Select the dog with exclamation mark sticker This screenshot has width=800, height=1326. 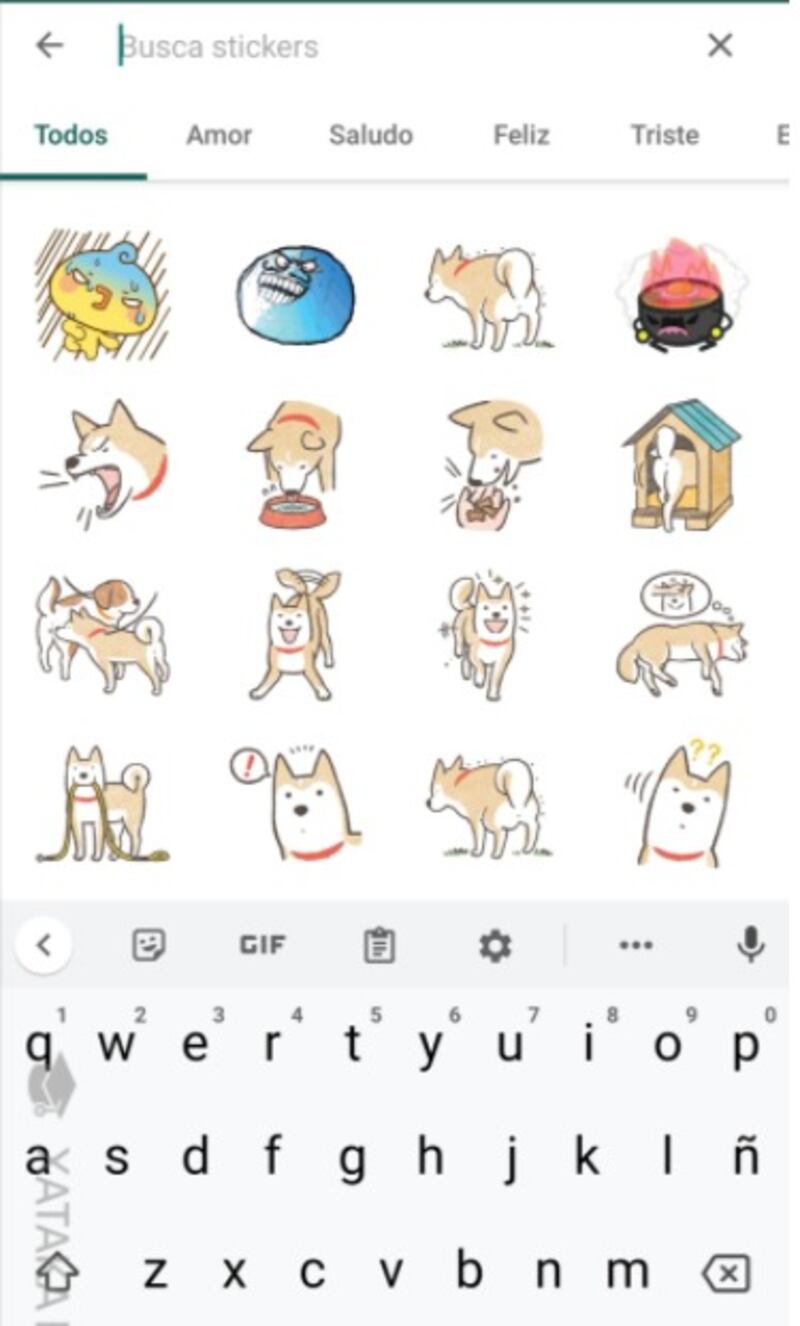(295, 803)
